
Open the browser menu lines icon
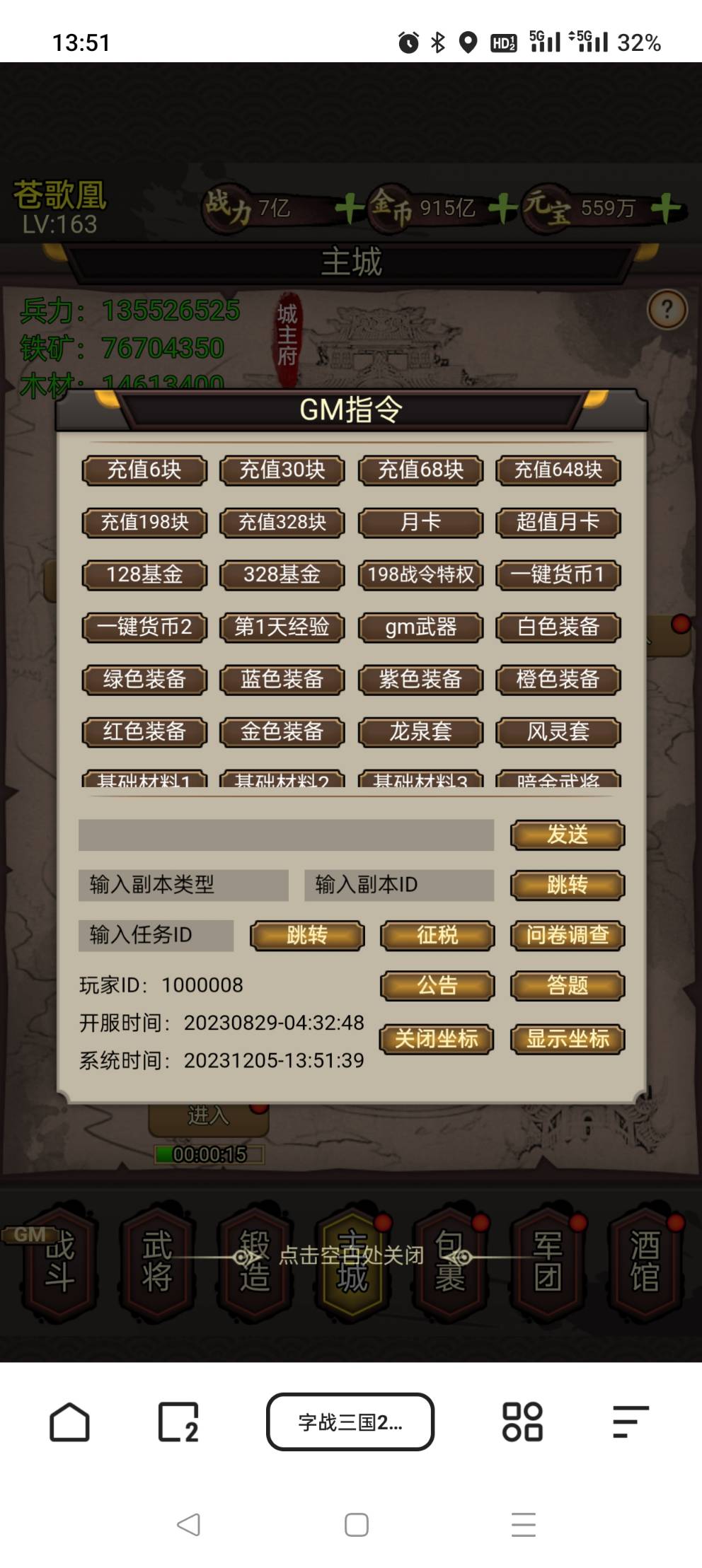631,1422
